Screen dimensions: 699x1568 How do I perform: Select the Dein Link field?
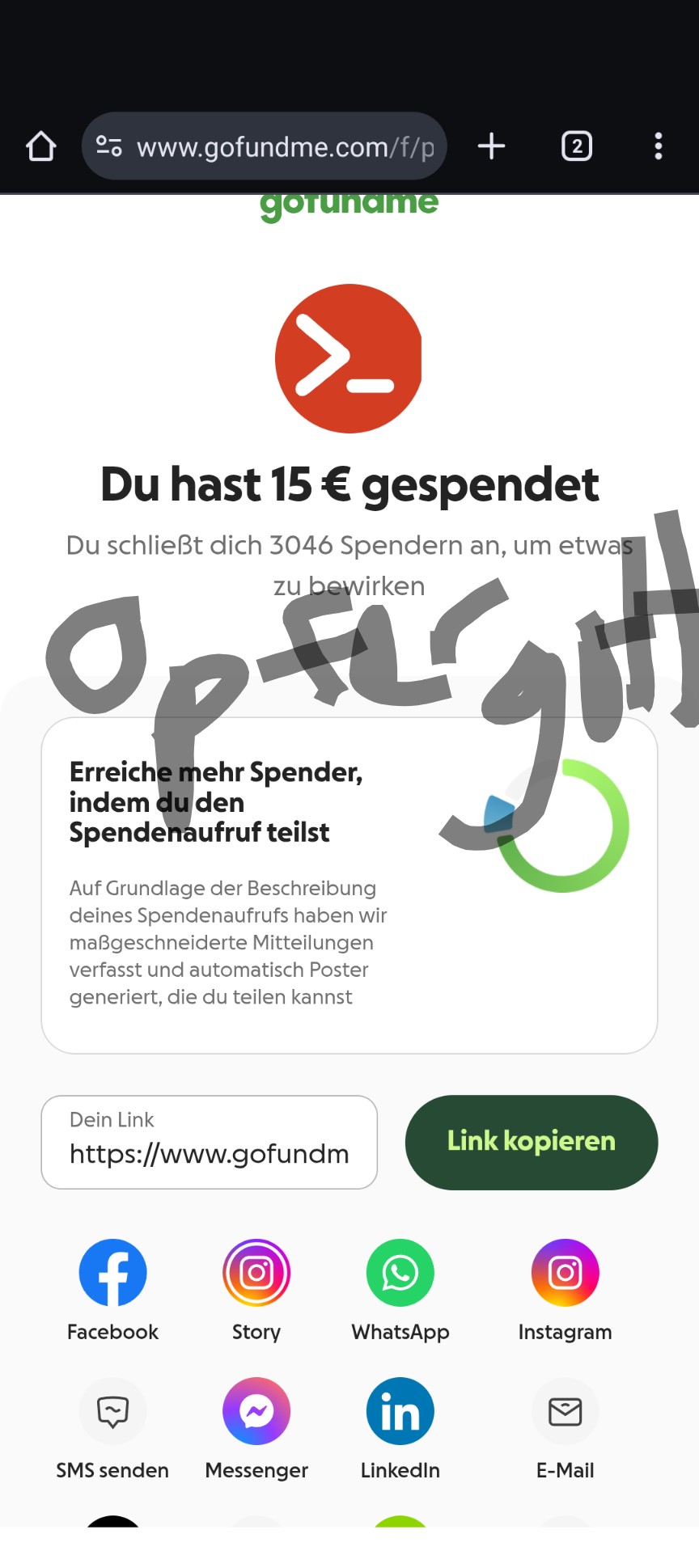pyautogui.click(x=210, y=1142)
